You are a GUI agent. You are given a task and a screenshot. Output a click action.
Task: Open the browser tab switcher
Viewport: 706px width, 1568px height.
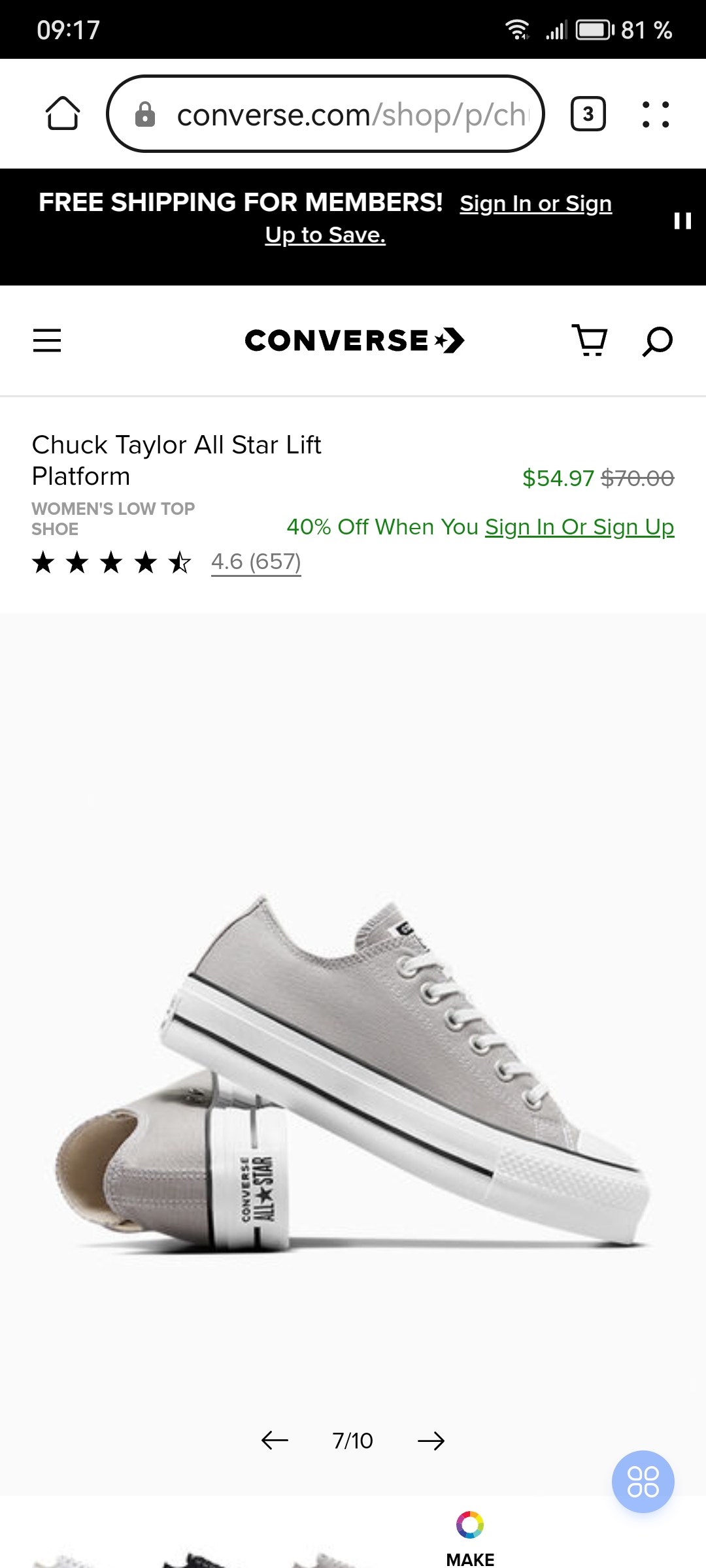(588, 114)
